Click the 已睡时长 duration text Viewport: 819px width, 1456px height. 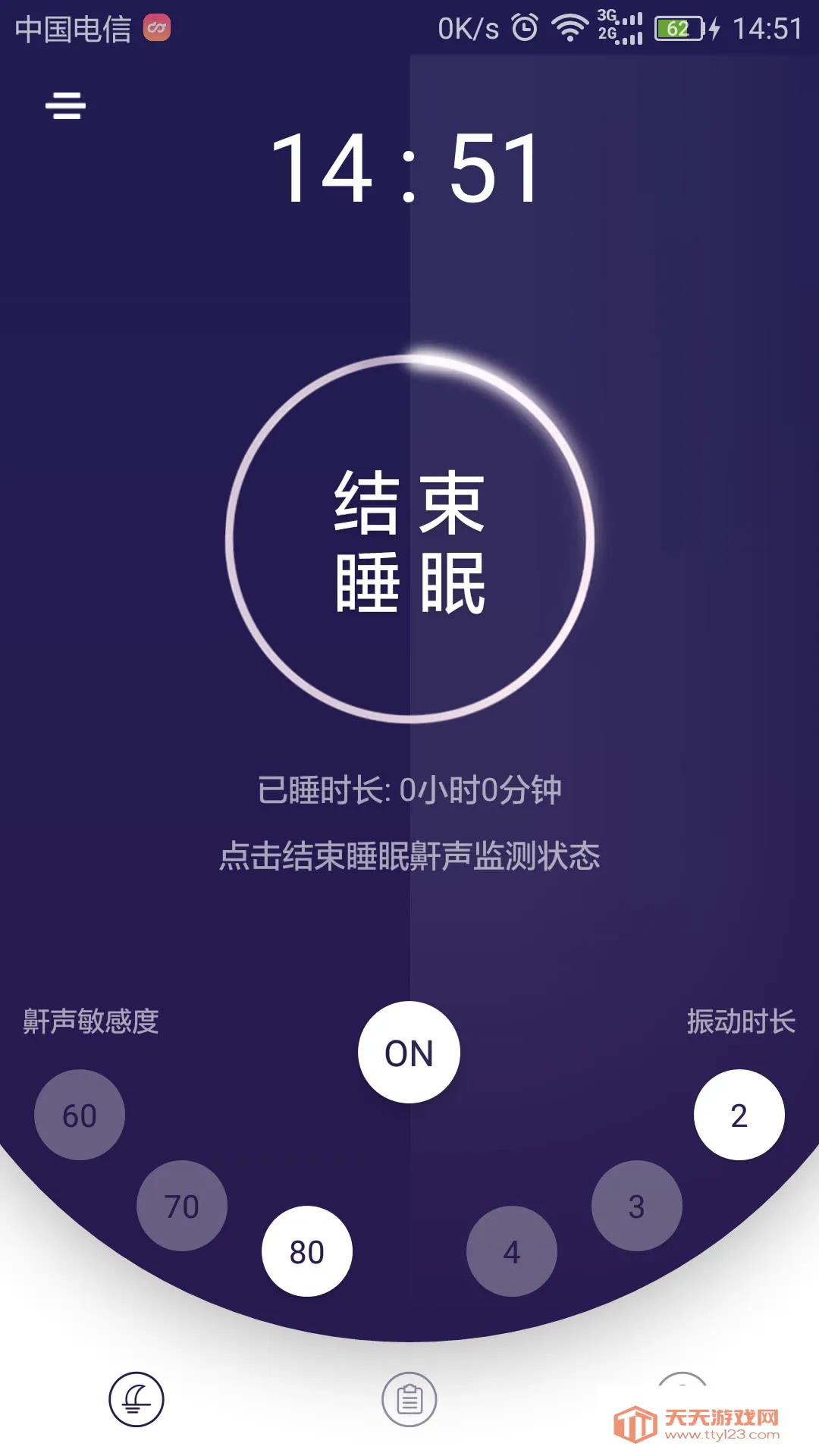409,791
